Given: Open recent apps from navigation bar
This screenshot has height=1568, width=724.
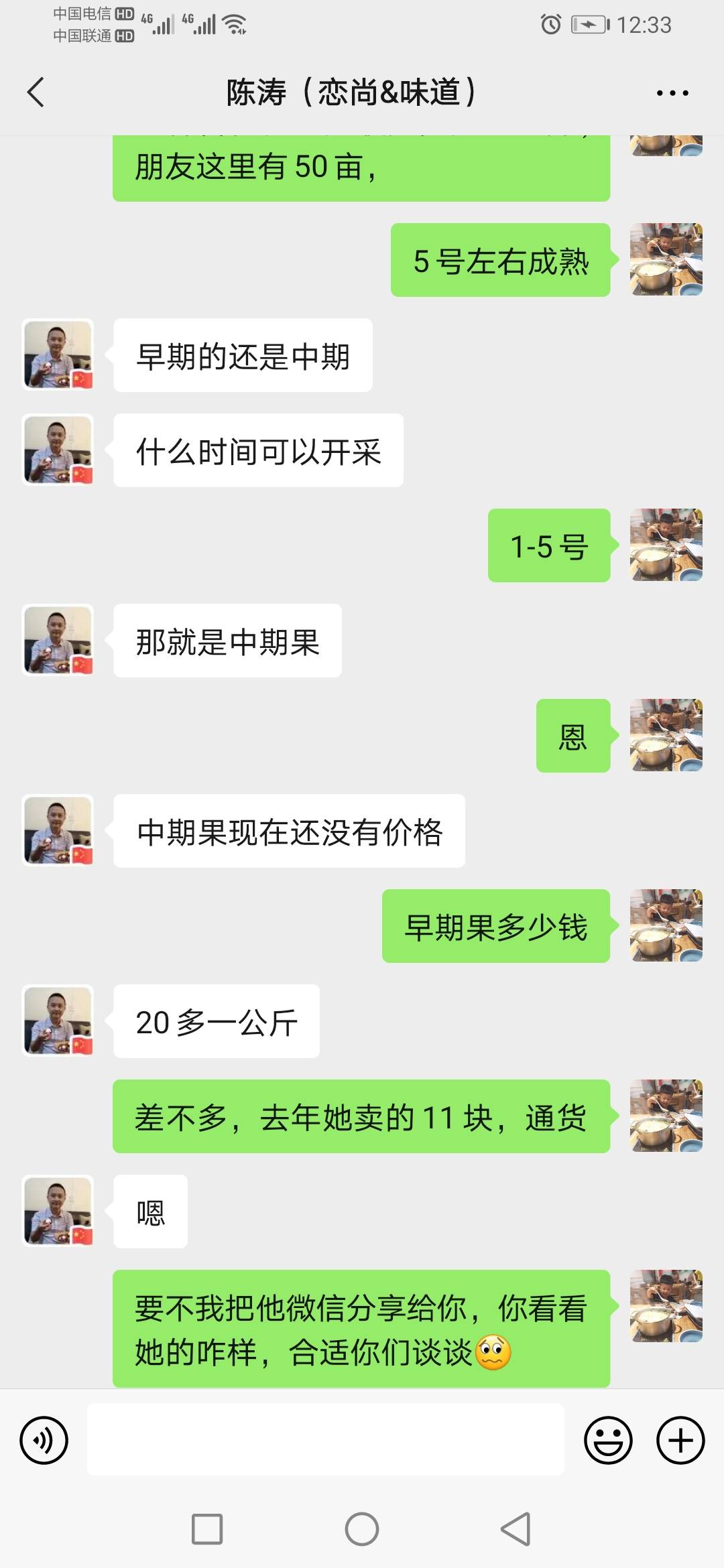Looking at the screenshot, I should [207, 1529].
